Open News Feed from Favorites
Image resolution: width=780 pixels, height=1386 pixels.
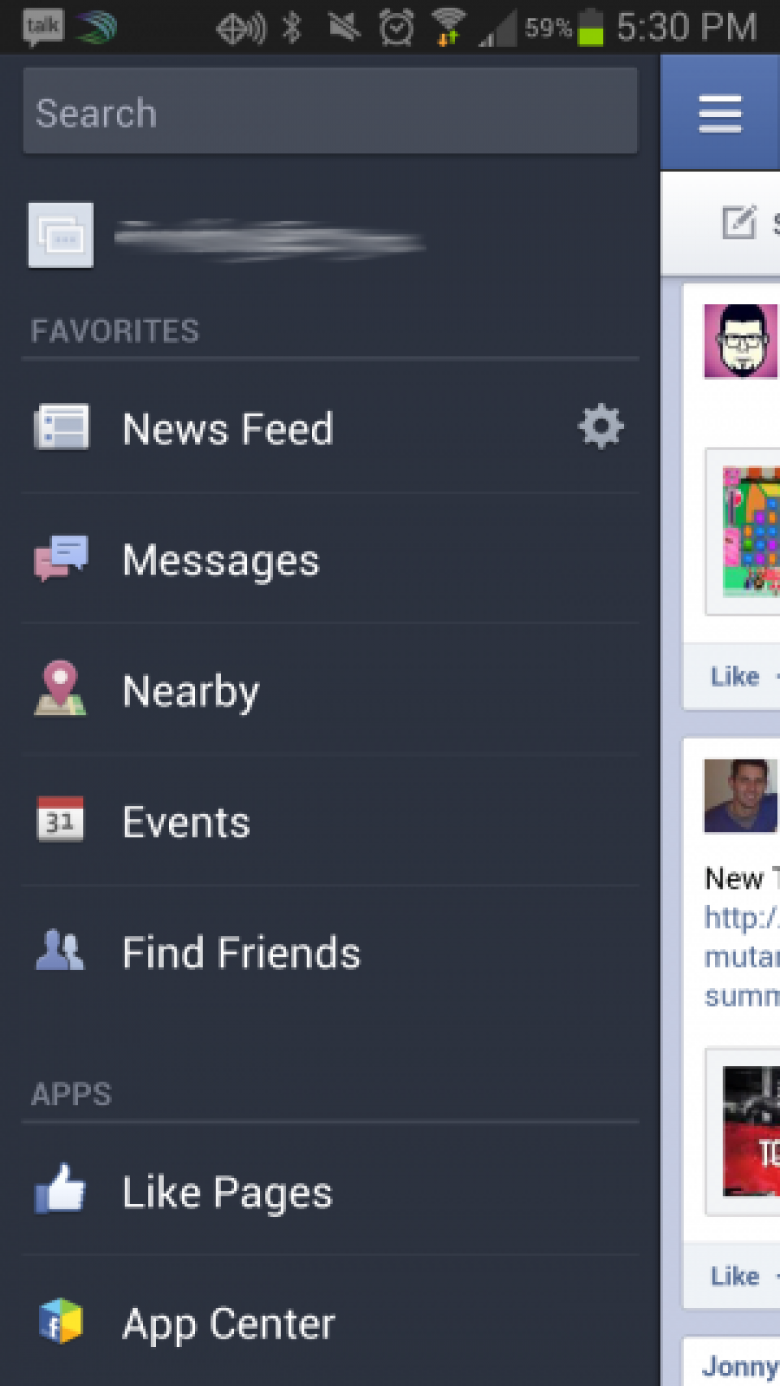point(330,428)
